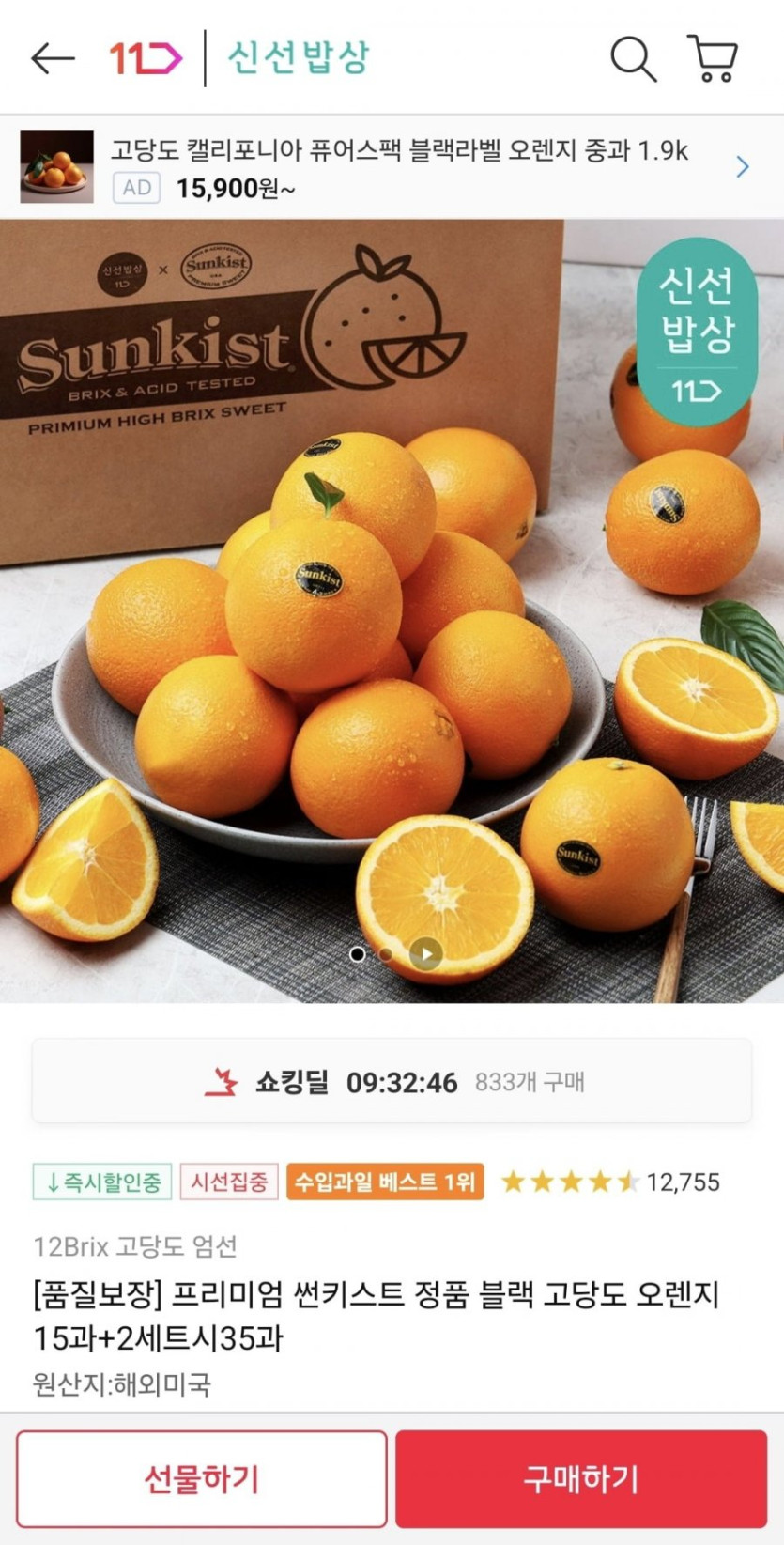Tap 선물하기 to send as gift
Viewport: 784px width, 1545px height.
(x=201, y=1479)
